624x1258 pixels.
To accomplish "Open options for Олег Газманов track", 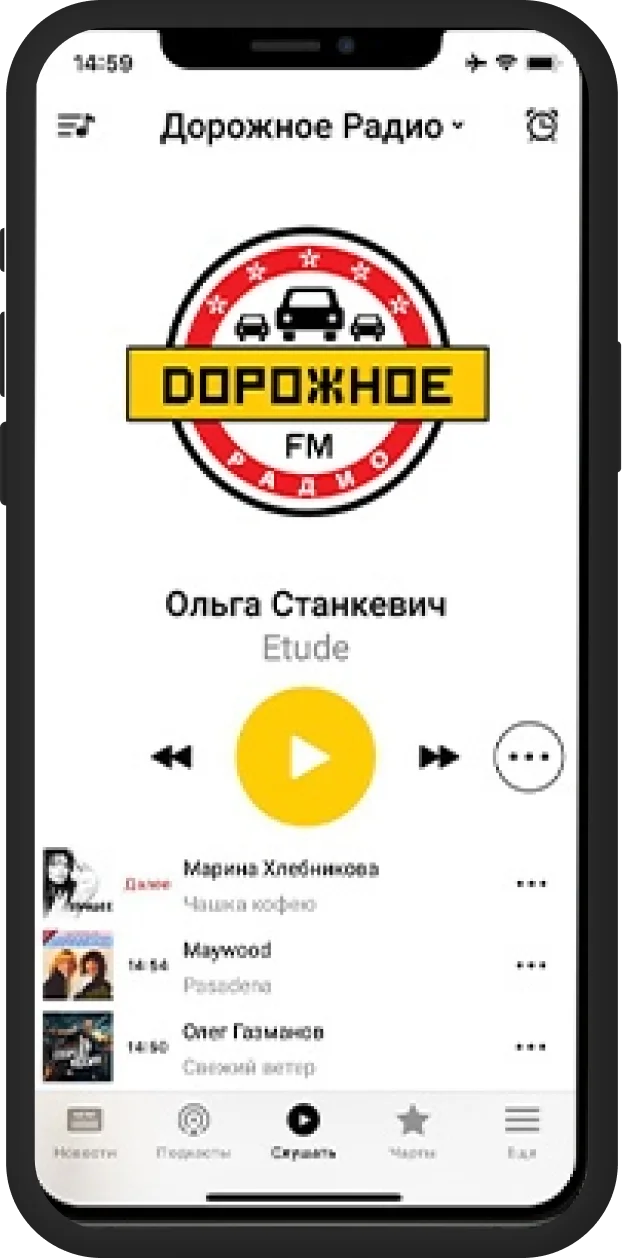I will (531, 1047).
